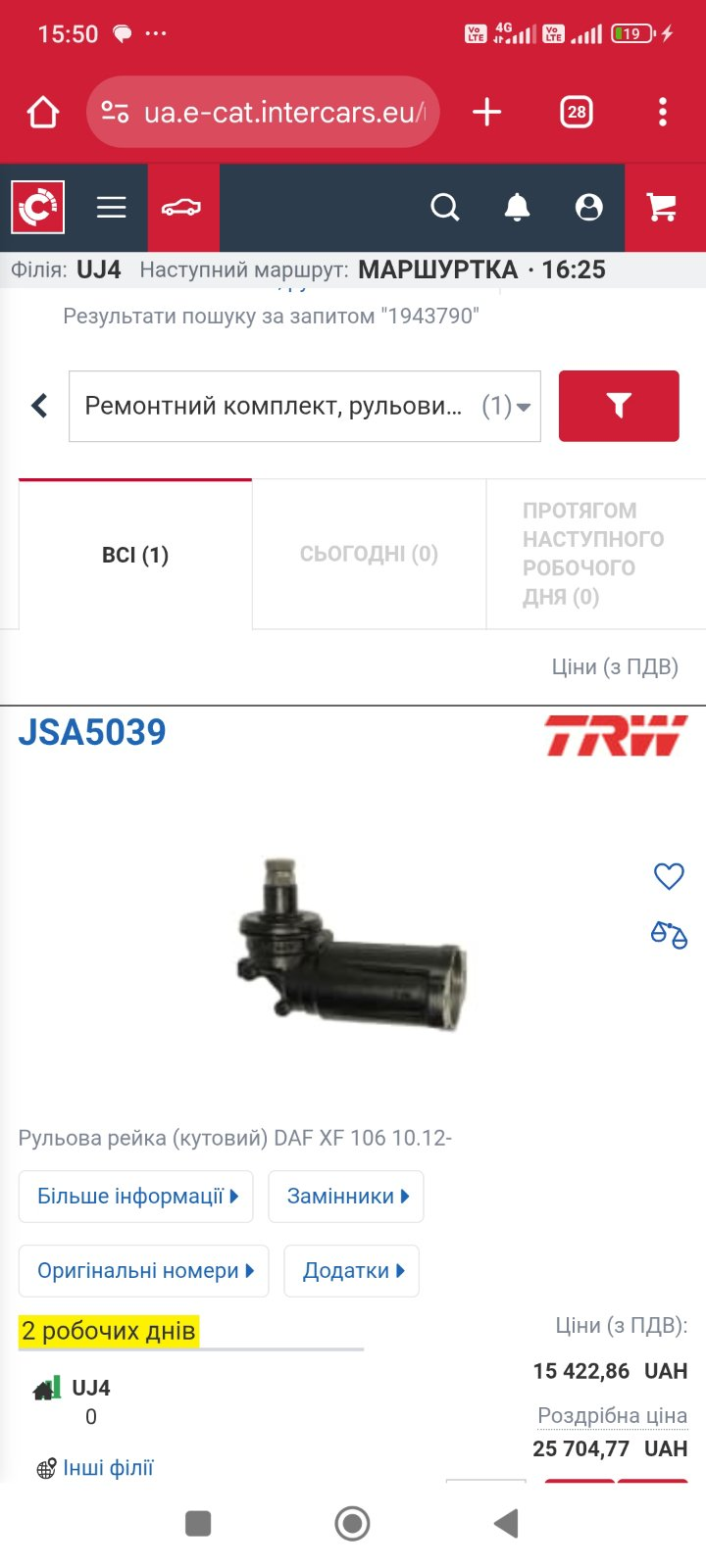Viewport: 706px width, 1568px height.
Task: Open the user account profile
Action: [589, 208]
